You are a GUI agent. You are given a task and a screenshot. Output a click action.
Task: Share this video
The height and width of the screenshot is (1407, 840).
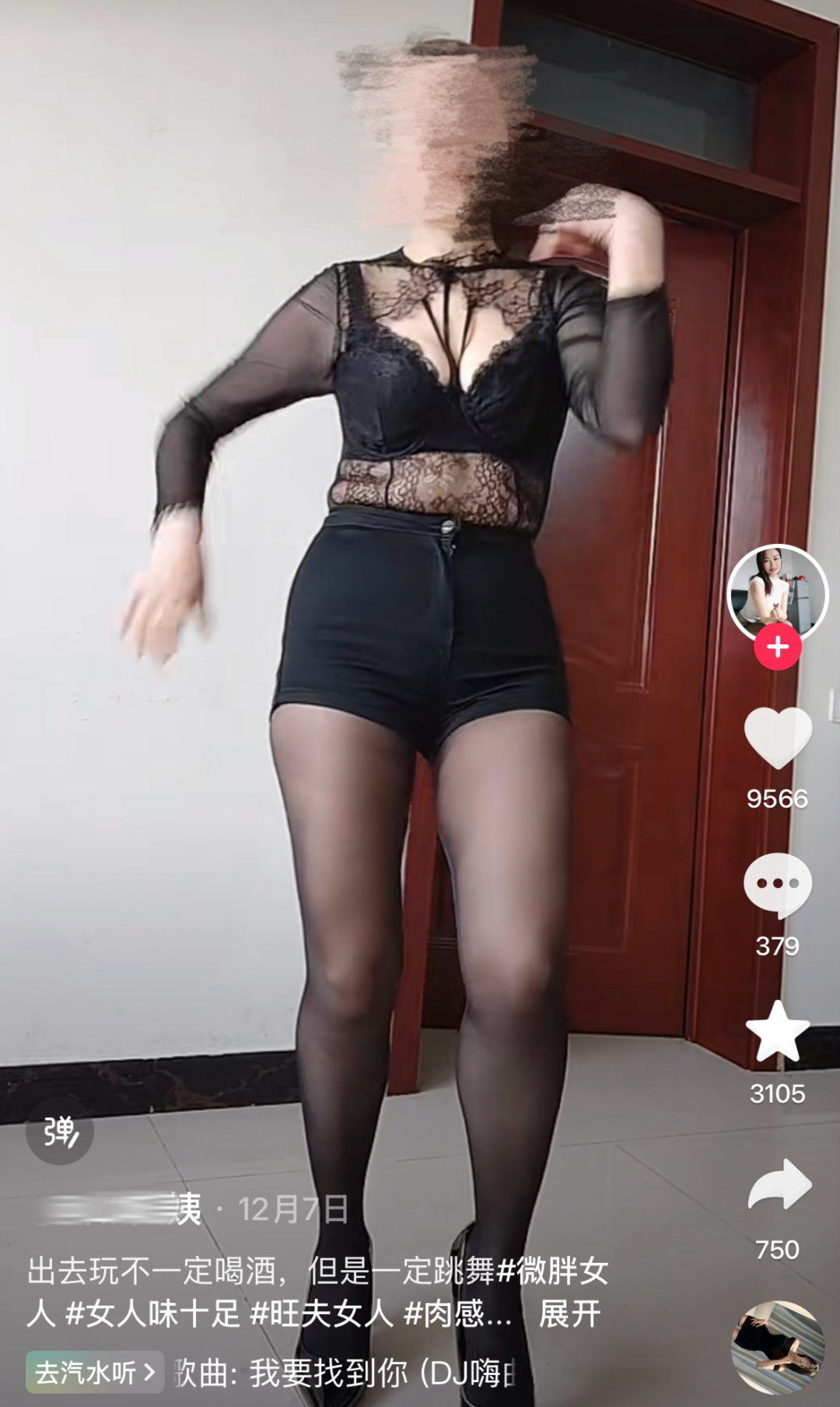coord(777,1184)
